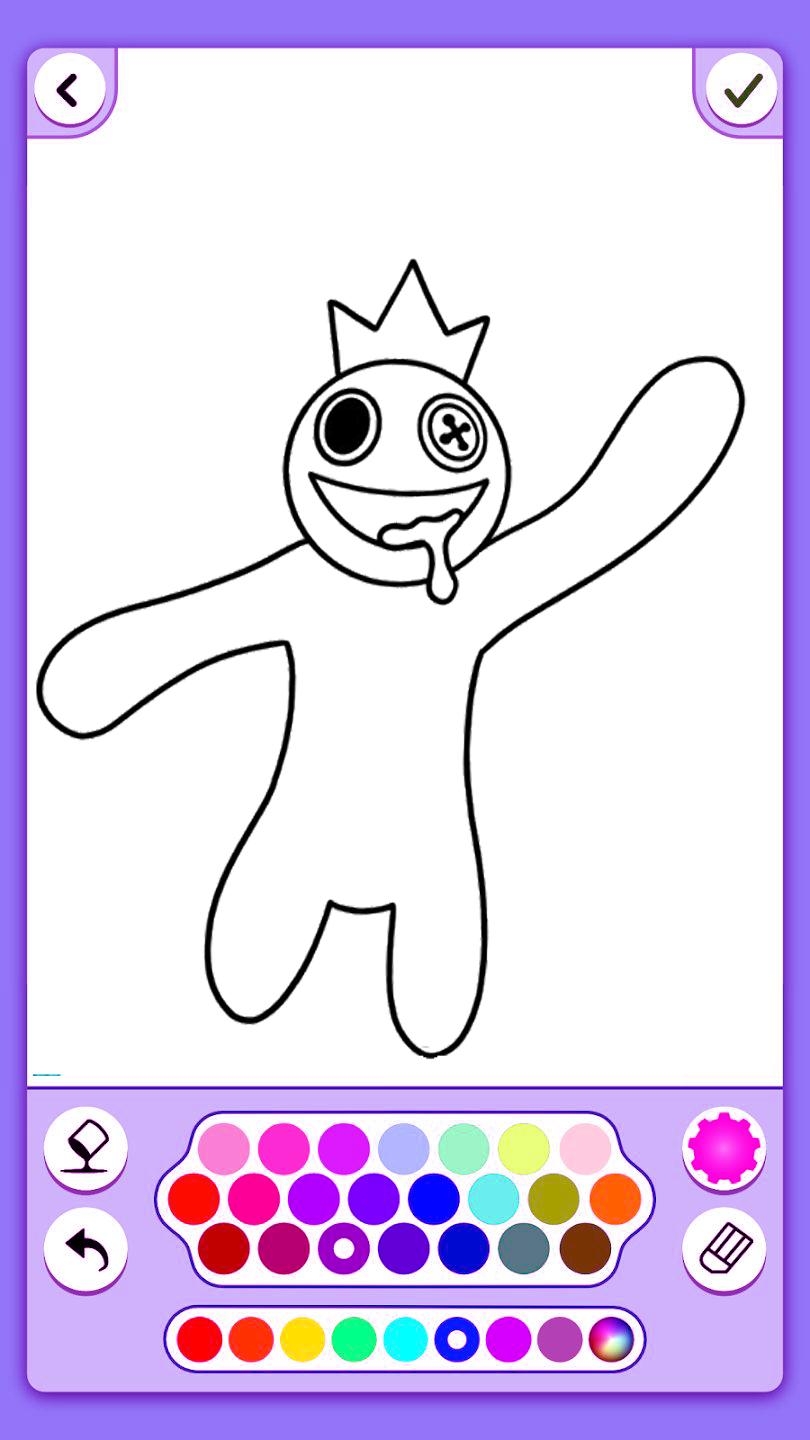Select the eraser tool
This screenshot has width=810, height=1440.
(x=724, y=1250)
